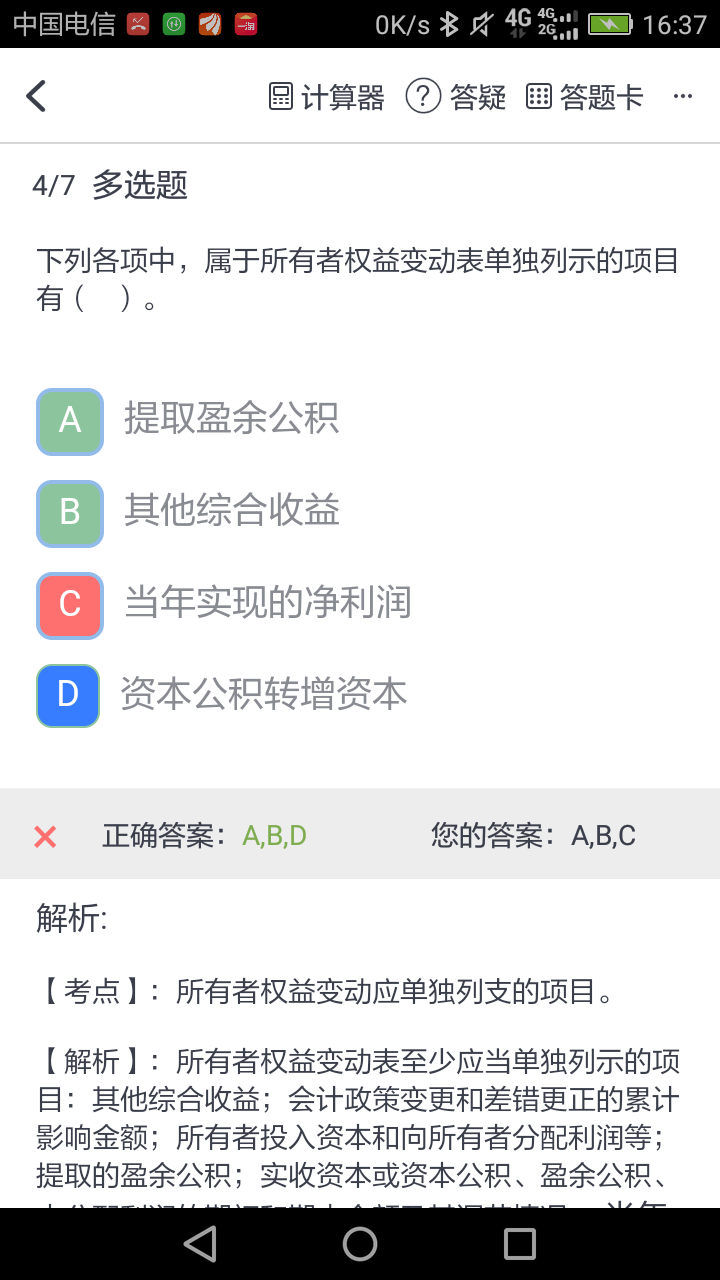Image resolution: width=720 pixels, height=1280 pixels.
Task: Open 答疑 for question help
Action: 456,97
